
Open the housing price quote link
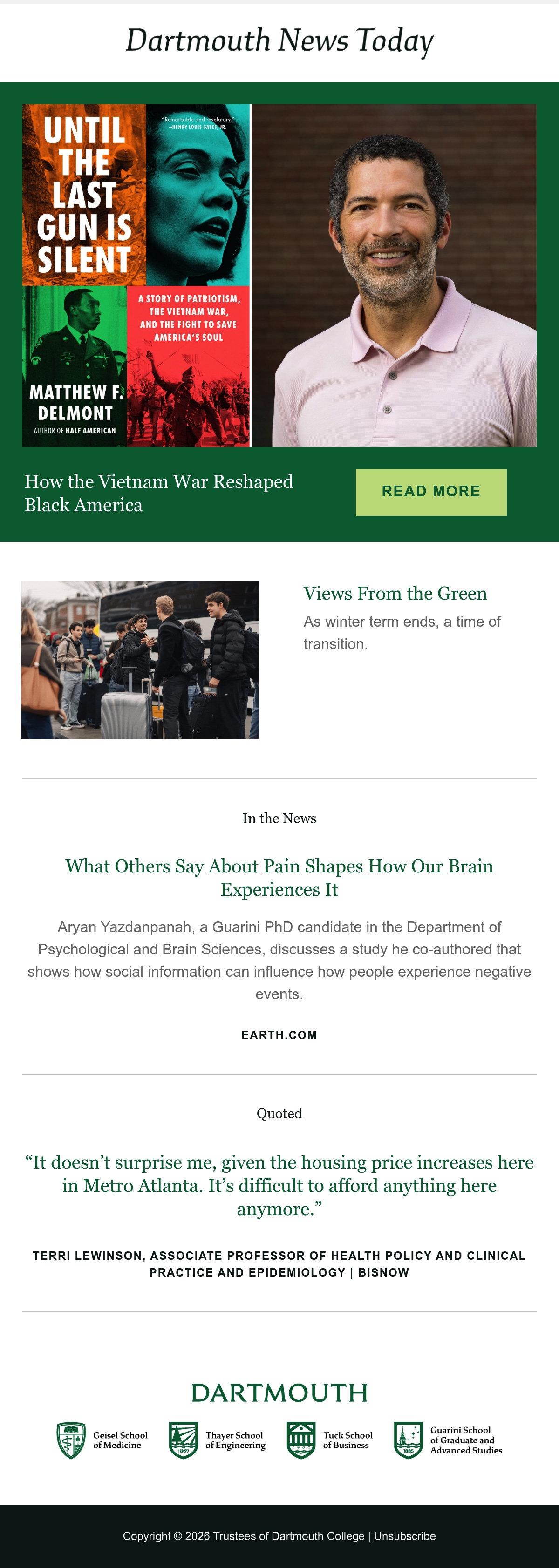[279, 1185]
